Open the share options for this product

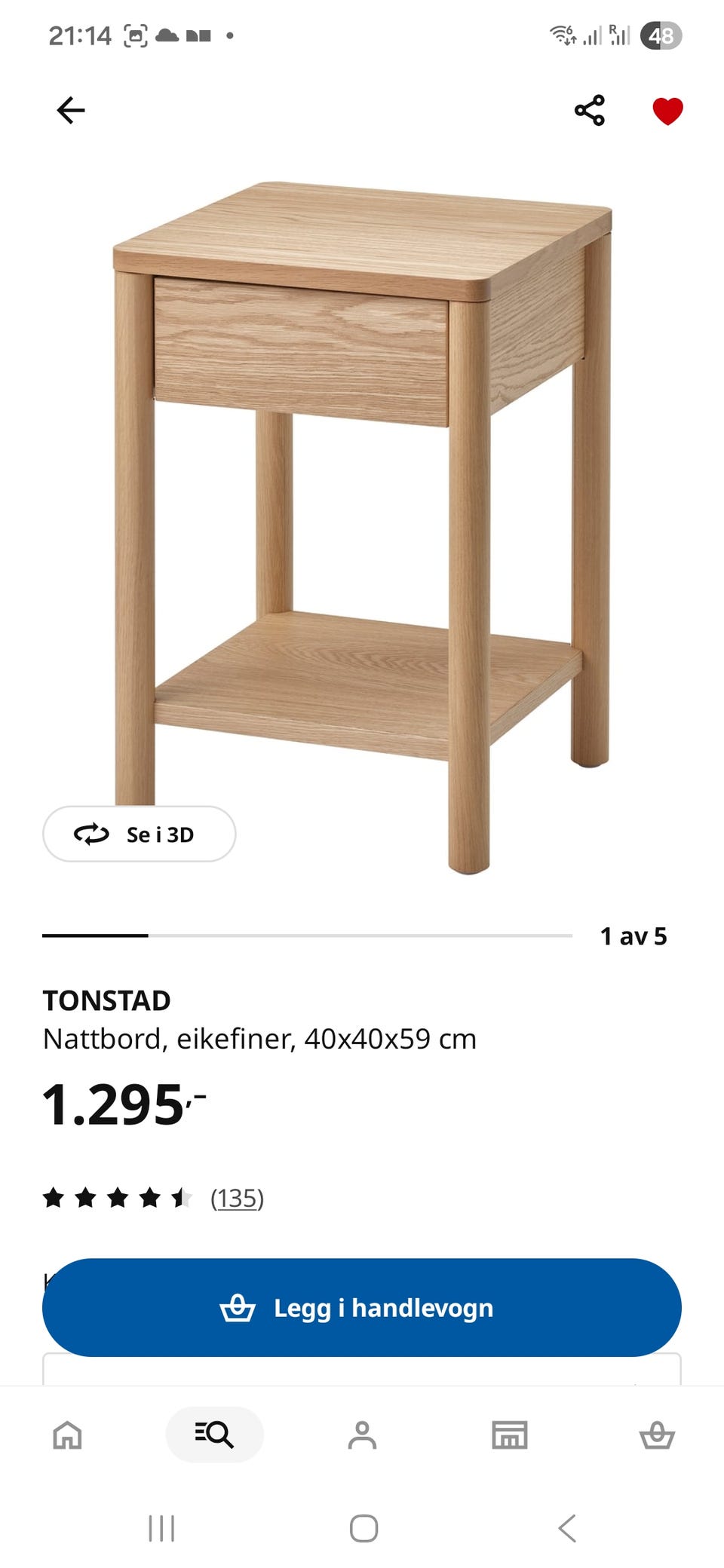tap(589, 112)
